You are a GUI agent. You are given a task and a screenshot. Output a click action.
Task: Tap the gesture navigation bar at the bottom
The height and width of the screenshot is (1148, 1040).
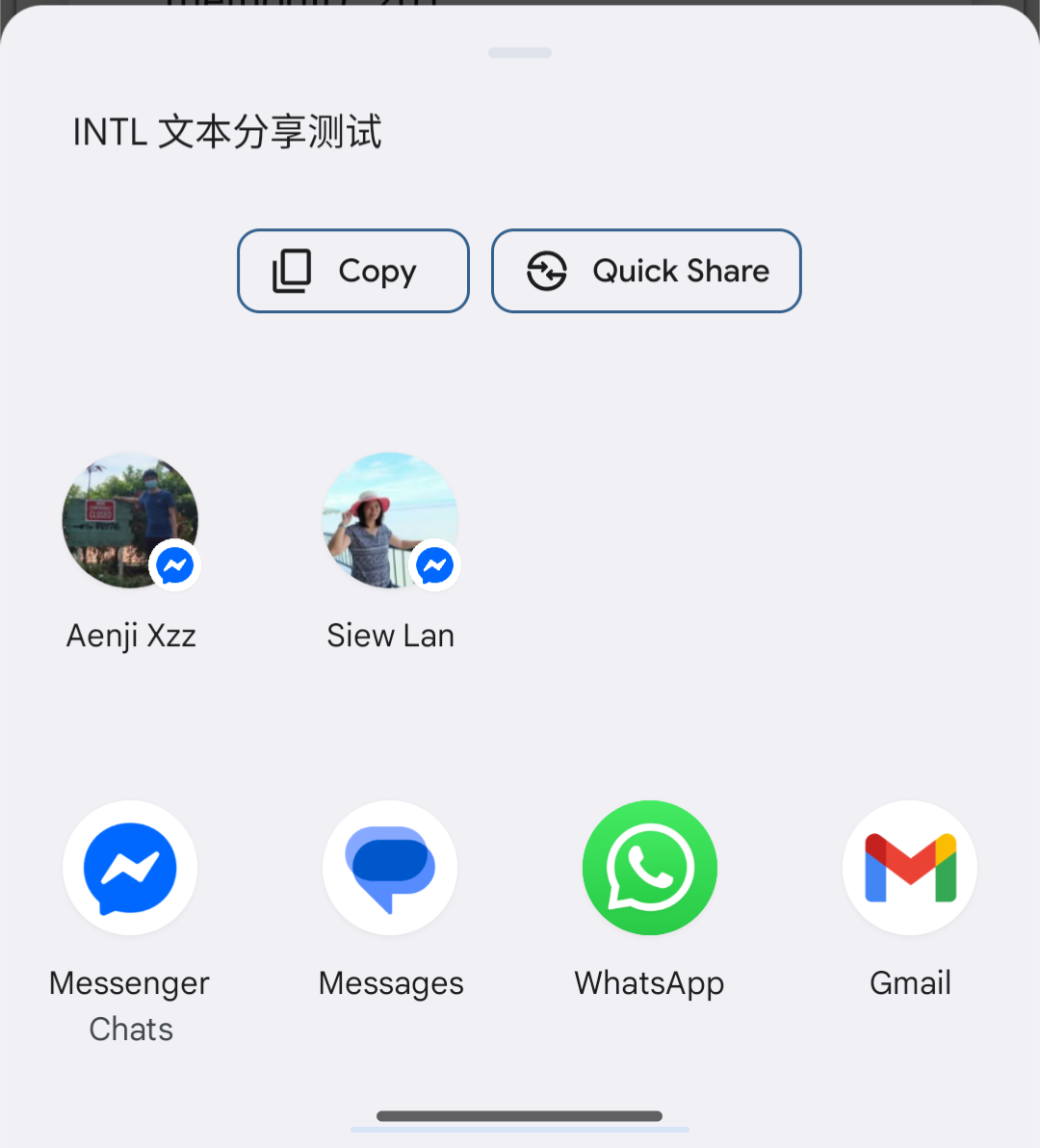519,1117
